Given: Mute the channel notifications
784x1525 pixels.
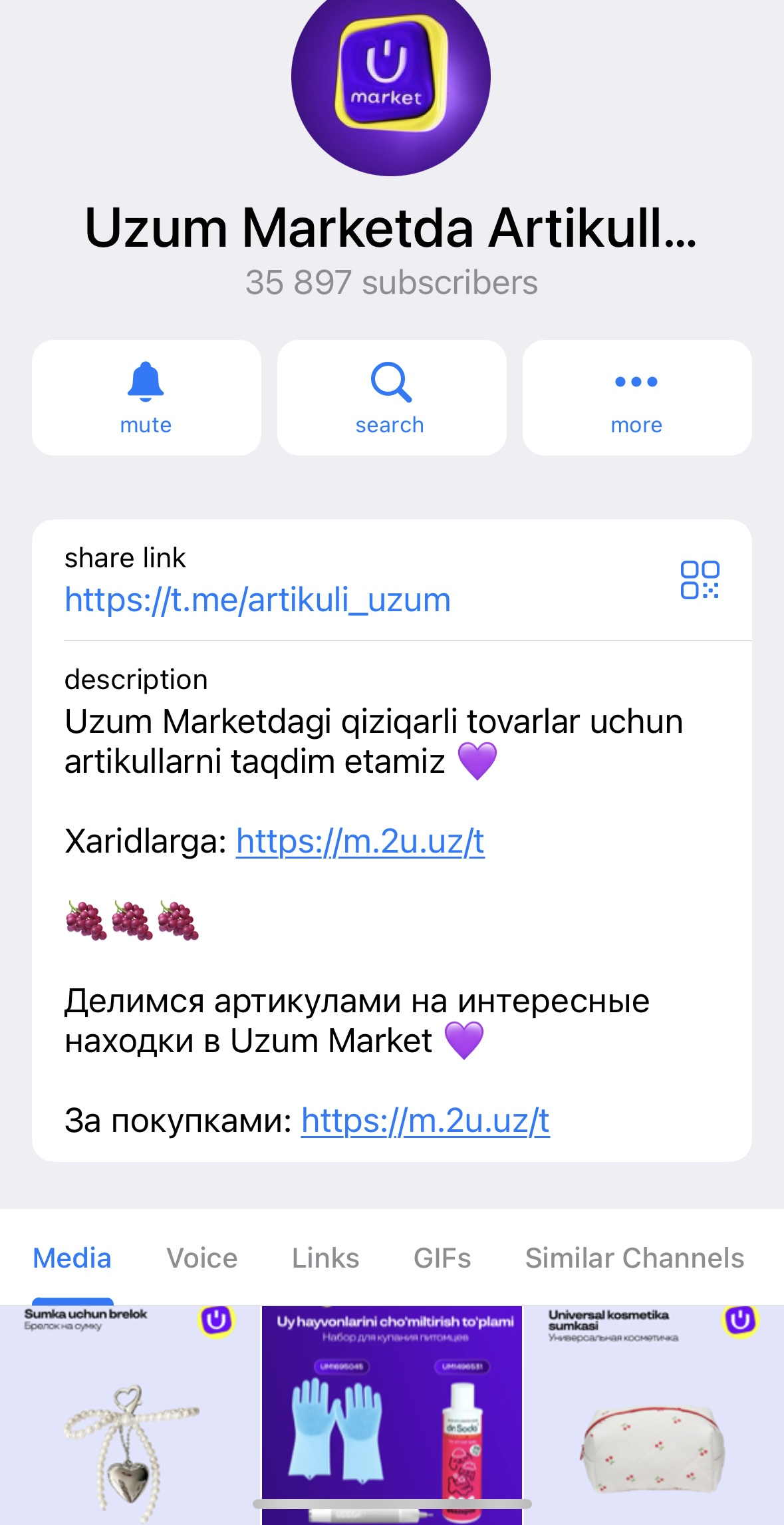Looking at the screenshot, I should (x=147, y=396).
